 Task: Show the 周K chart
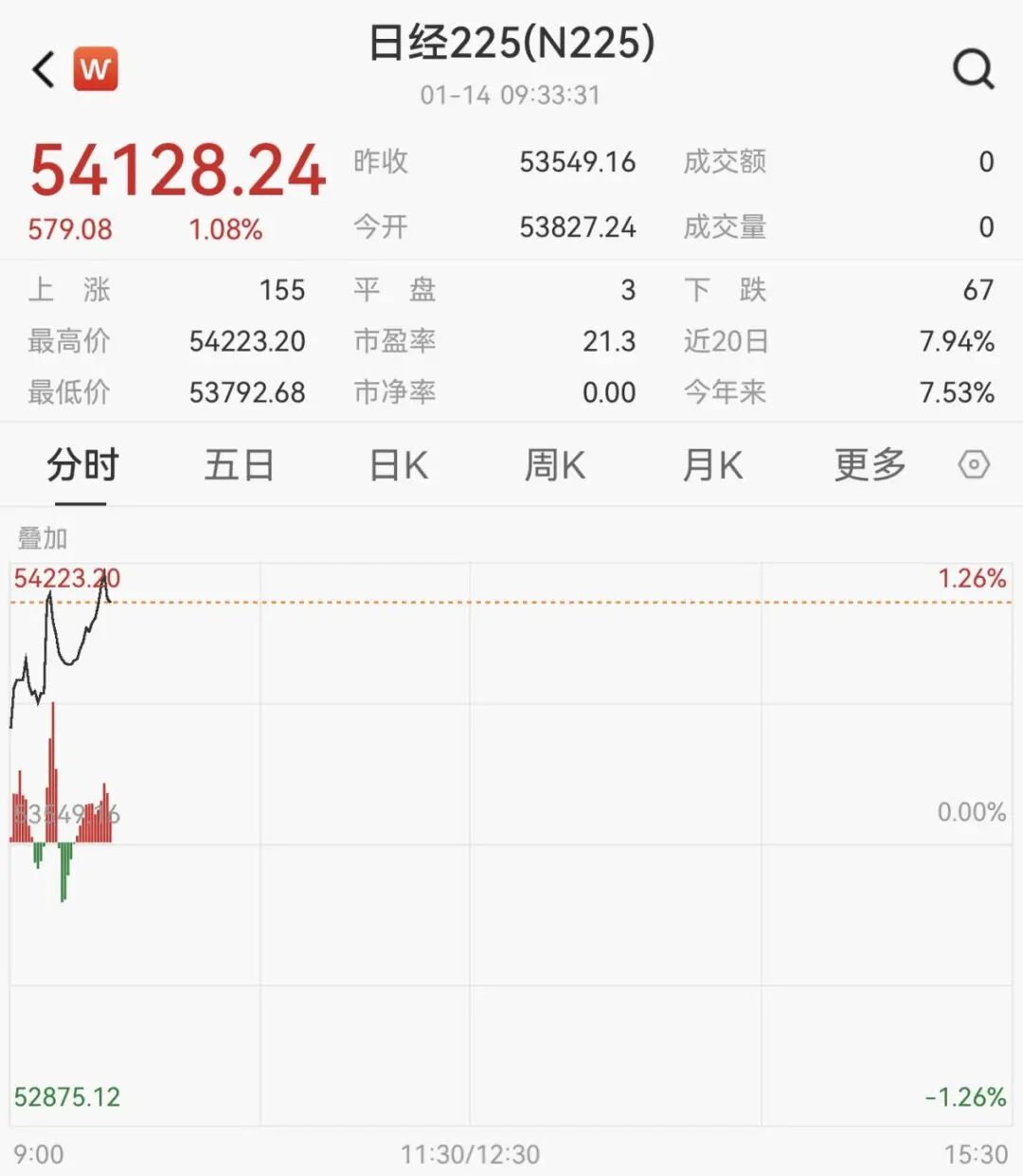pos(555,465)
